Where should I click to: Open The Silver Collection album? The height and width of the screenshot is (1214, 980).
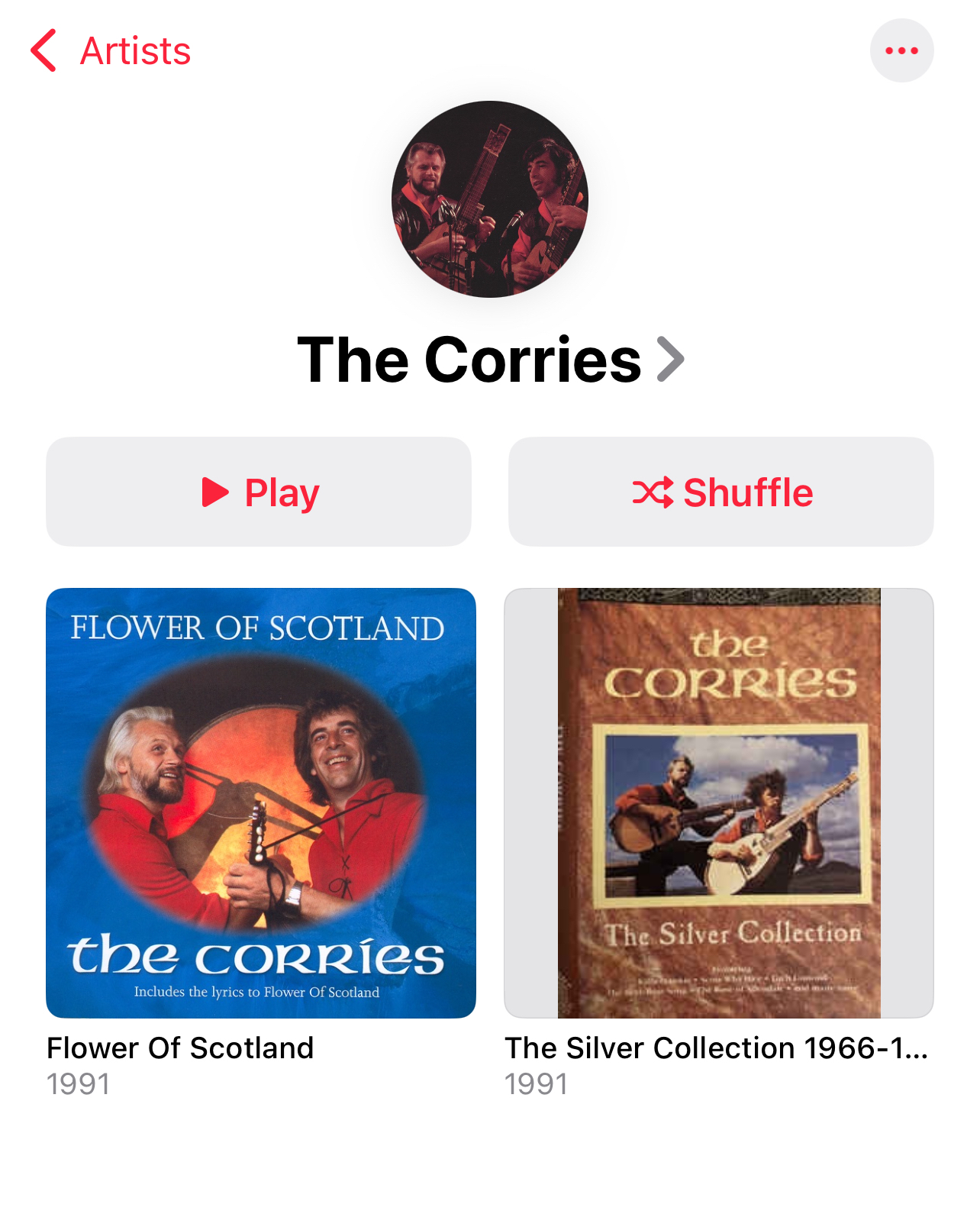[x=718, y=802]
